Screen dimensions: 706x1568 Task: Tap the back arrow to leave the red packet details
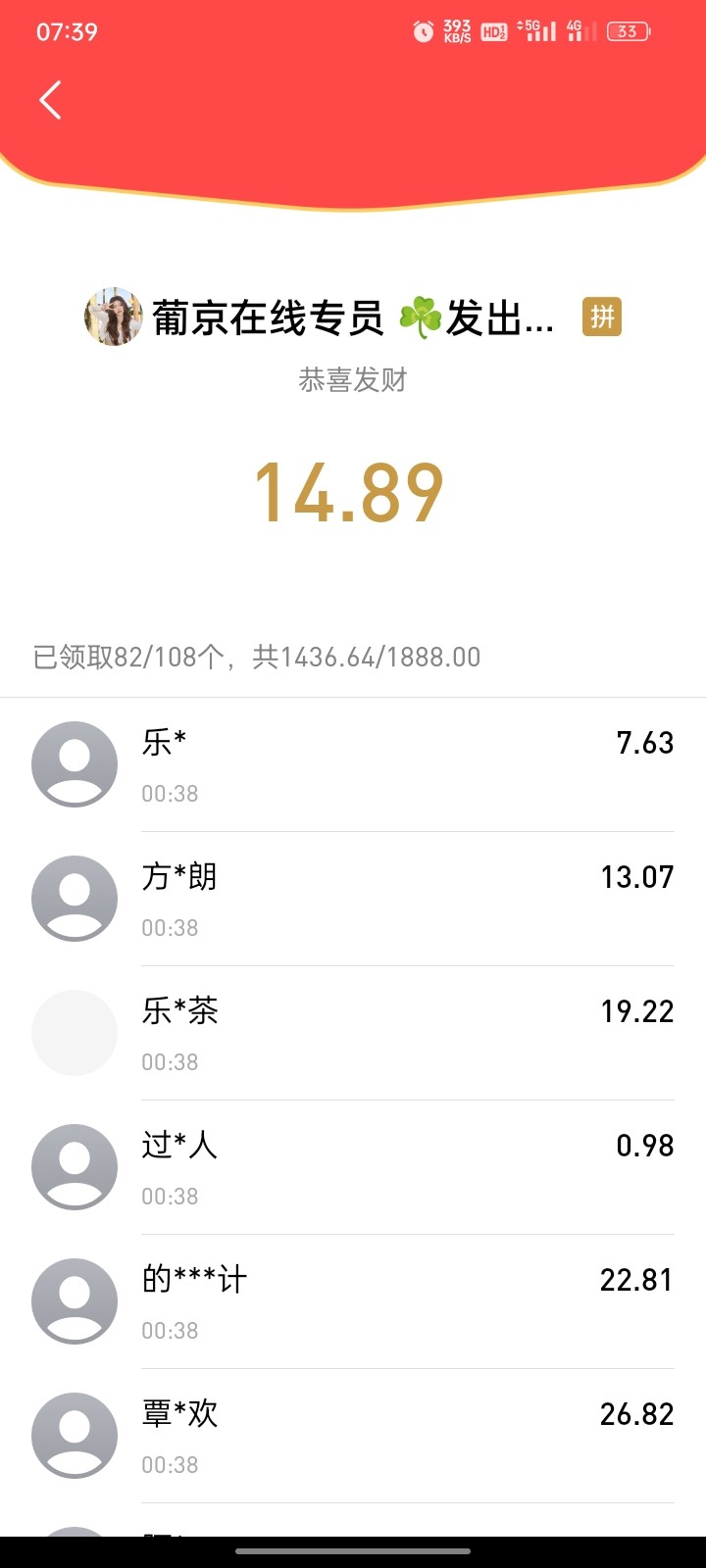pos(50,100)
